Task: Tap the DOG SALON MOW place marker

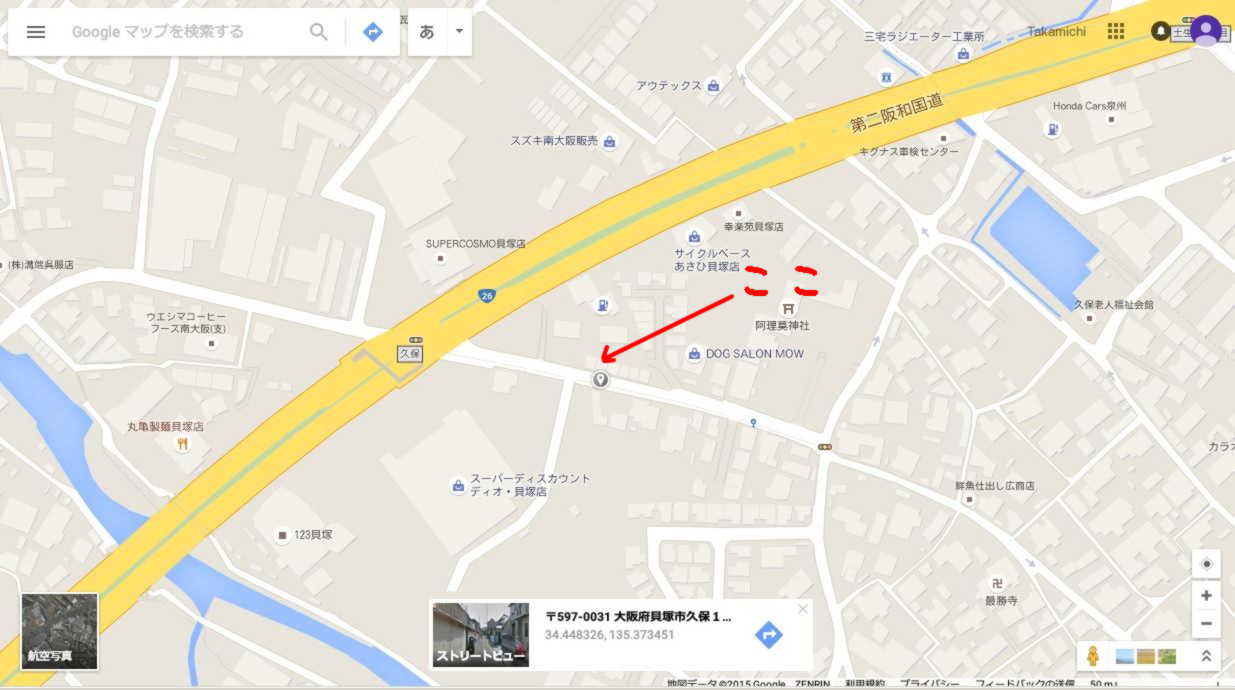Action: coord(694,354)
